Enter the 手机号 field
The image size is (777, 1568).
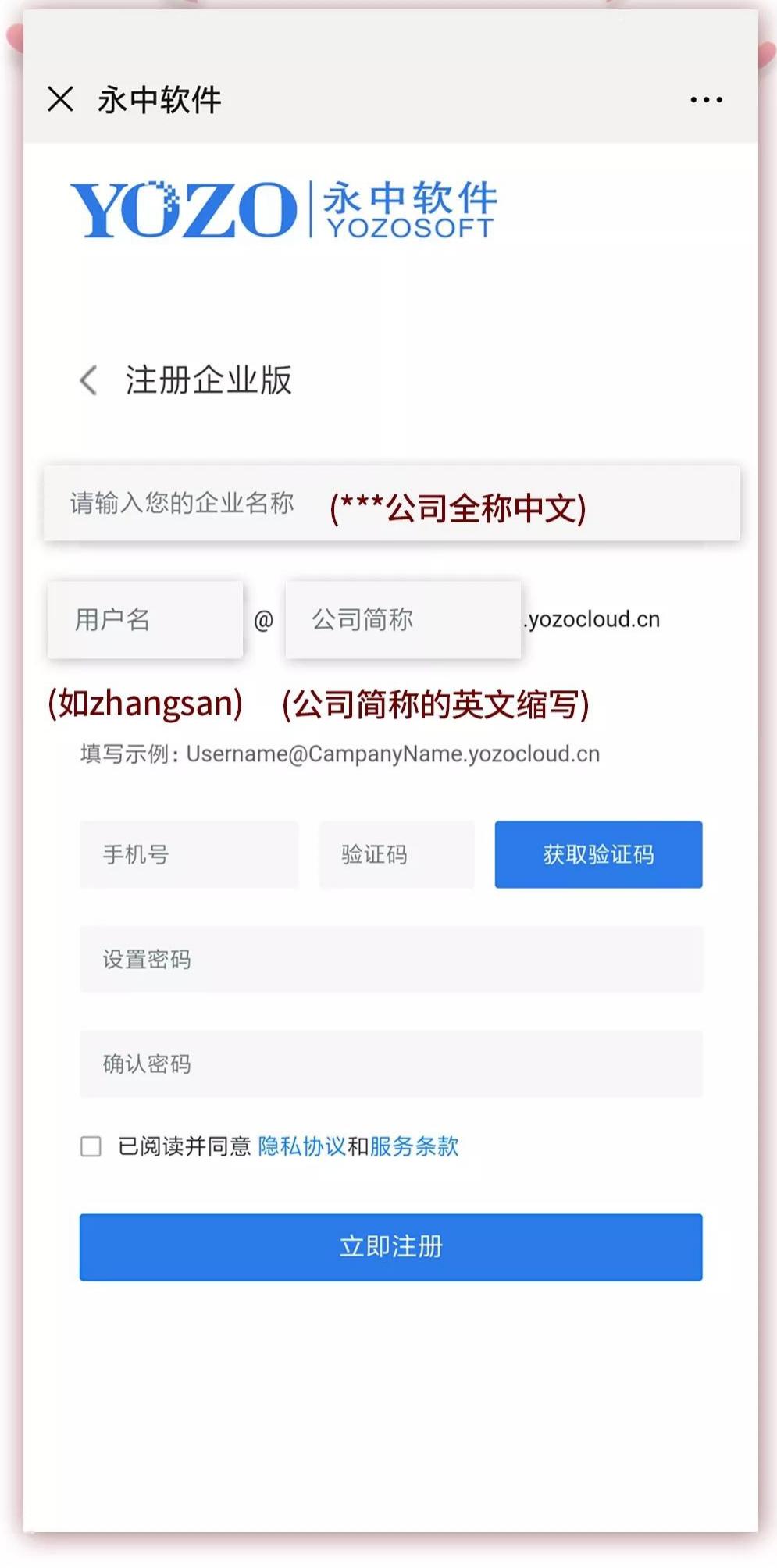point(189,854)
